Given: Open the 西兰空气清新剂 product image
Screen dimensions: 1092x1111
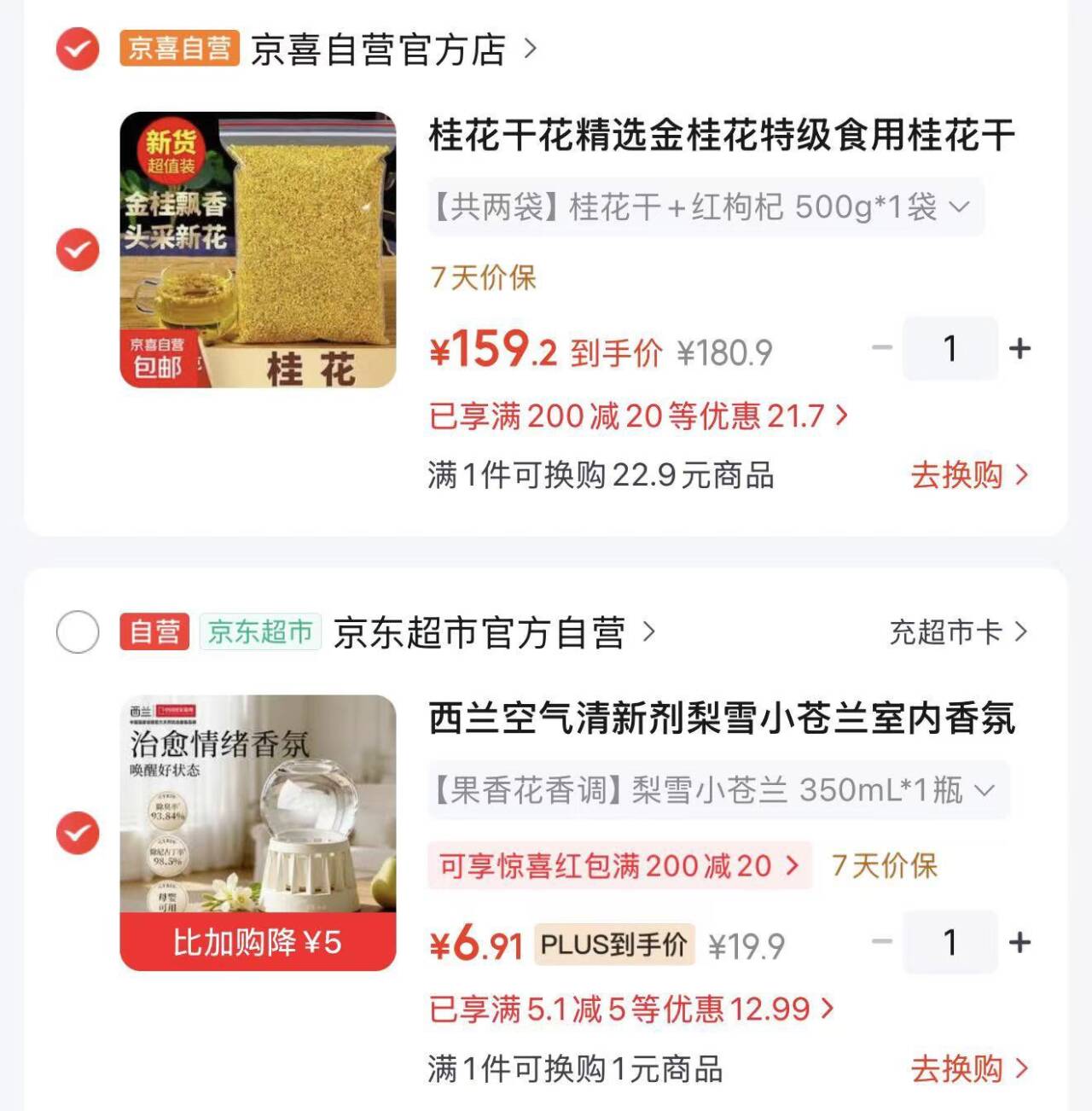Looking at the screenshot, I should pyautogui.click(x=258, y=833).
